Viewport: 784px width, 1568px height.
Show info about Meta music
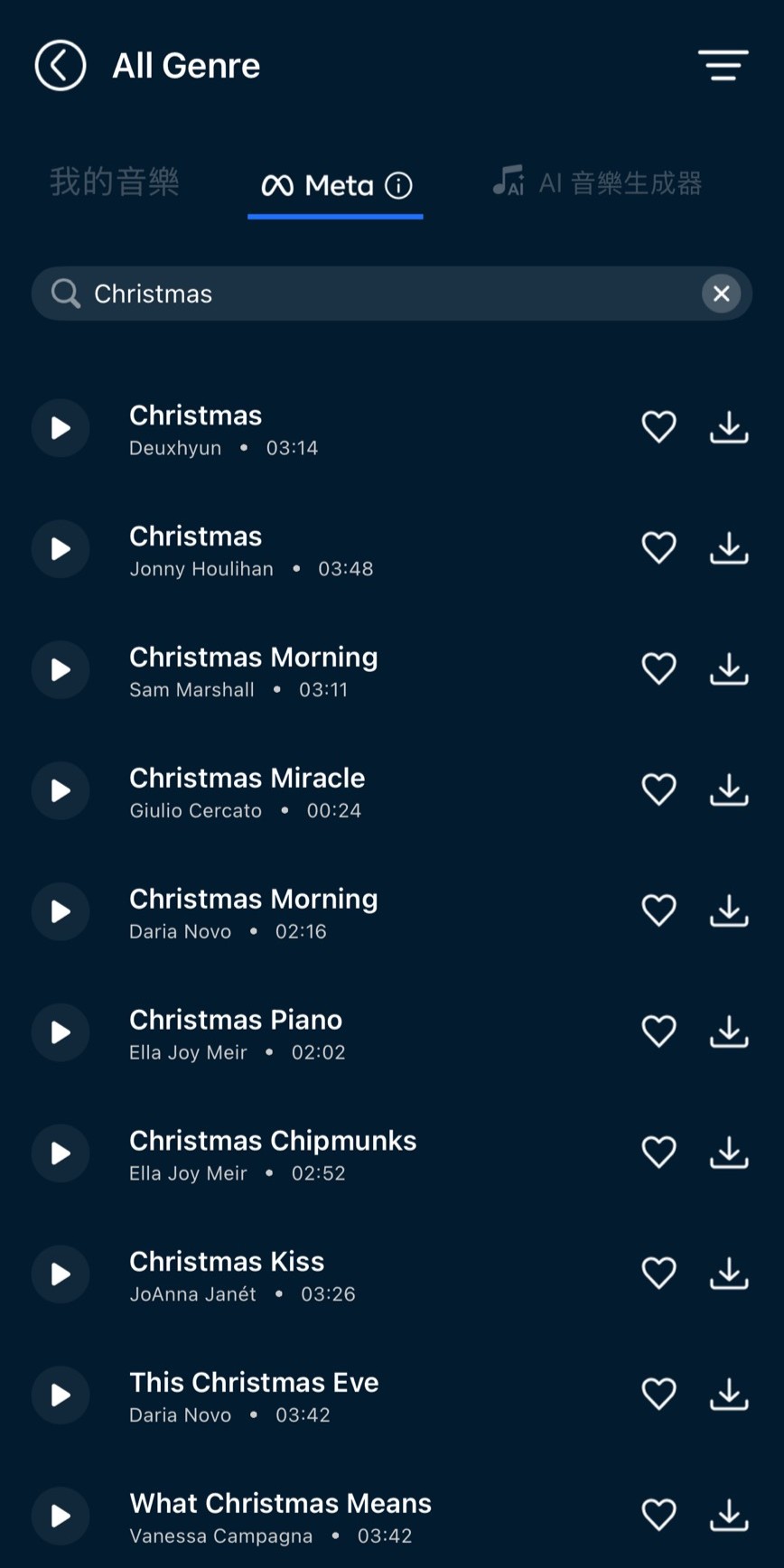click(x=398, y=186)
